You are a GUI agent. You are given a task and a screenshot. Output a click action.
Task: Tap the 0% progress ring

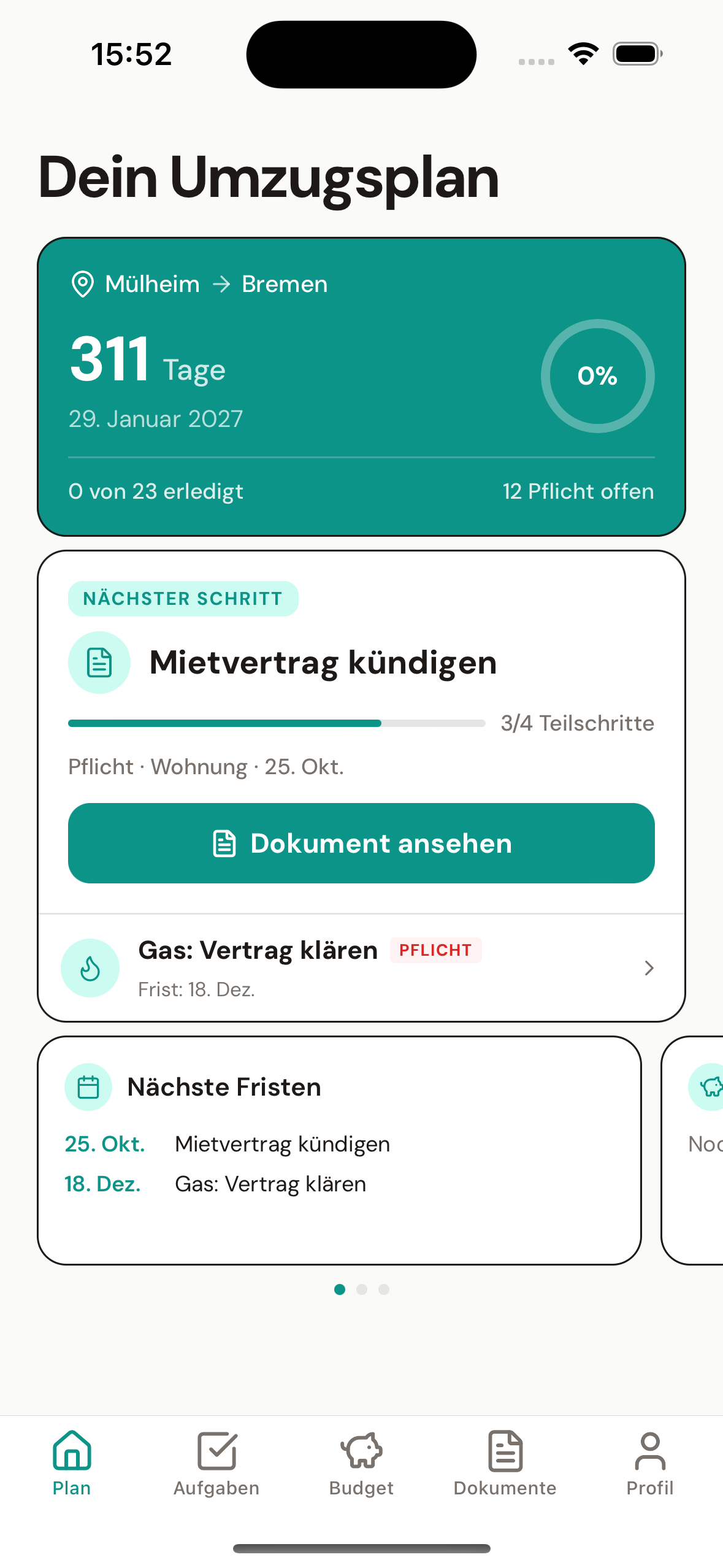(x=597, y=376)
